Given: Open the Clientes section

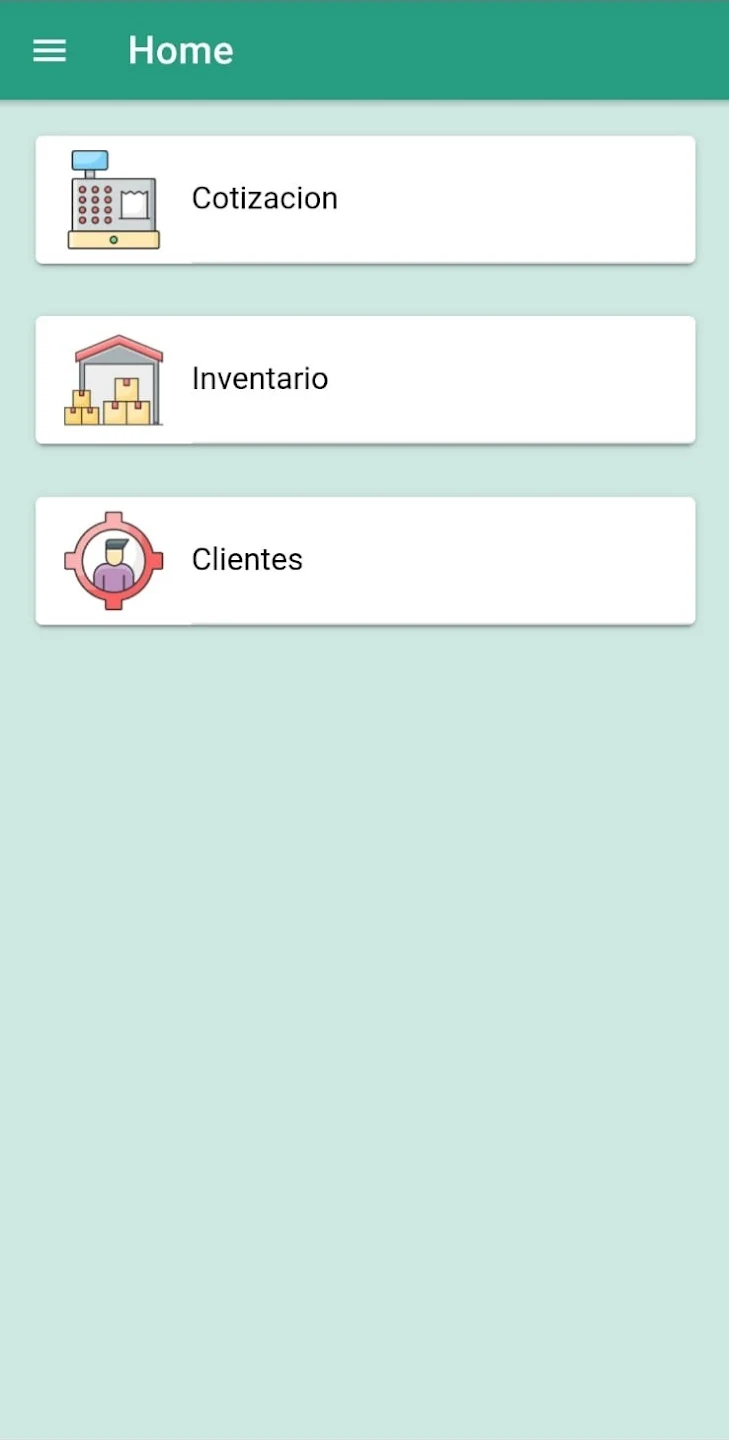Looking at the screenshot, I should [365, 560].
